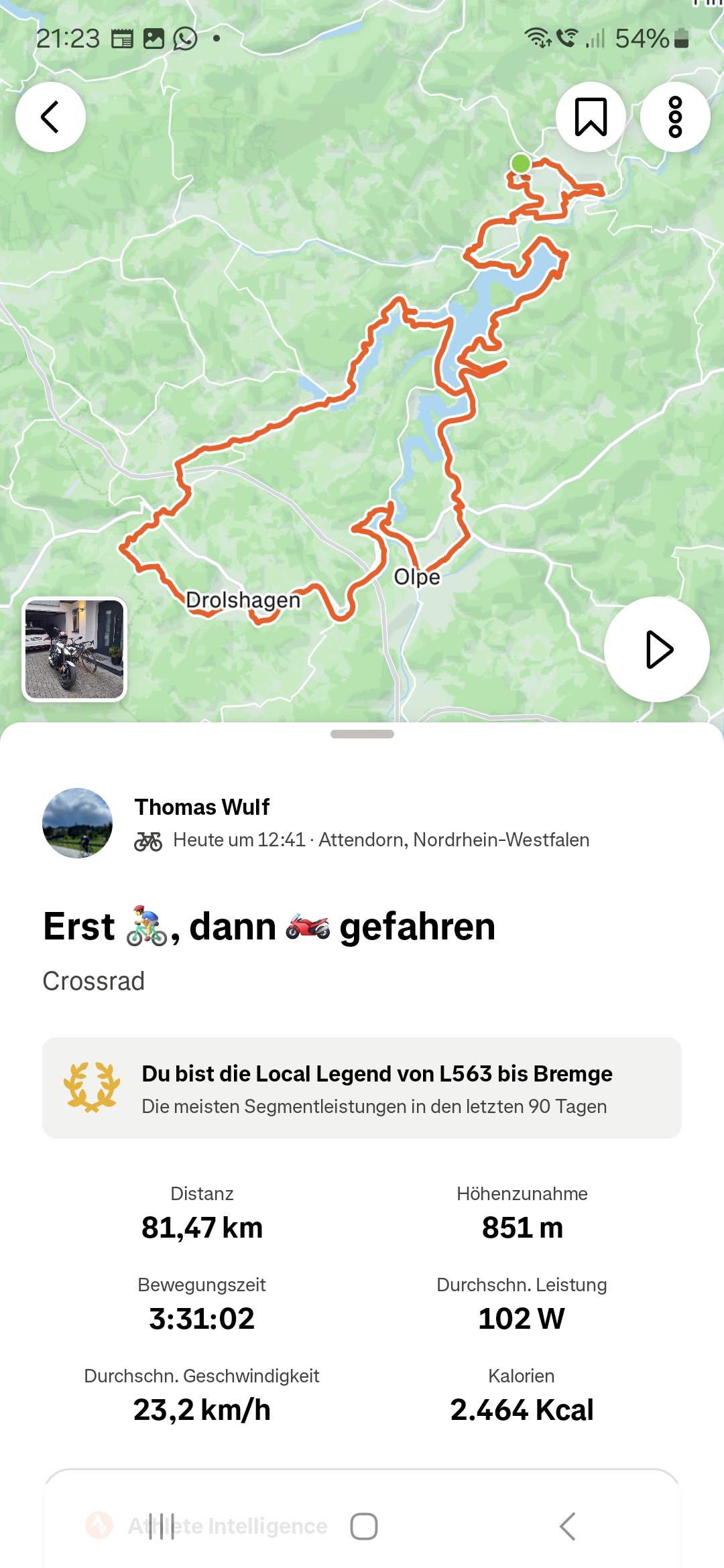Open Thomas Wulf's profile picture
Viewport: 724px width, 1568px height.
click(77, 823)
